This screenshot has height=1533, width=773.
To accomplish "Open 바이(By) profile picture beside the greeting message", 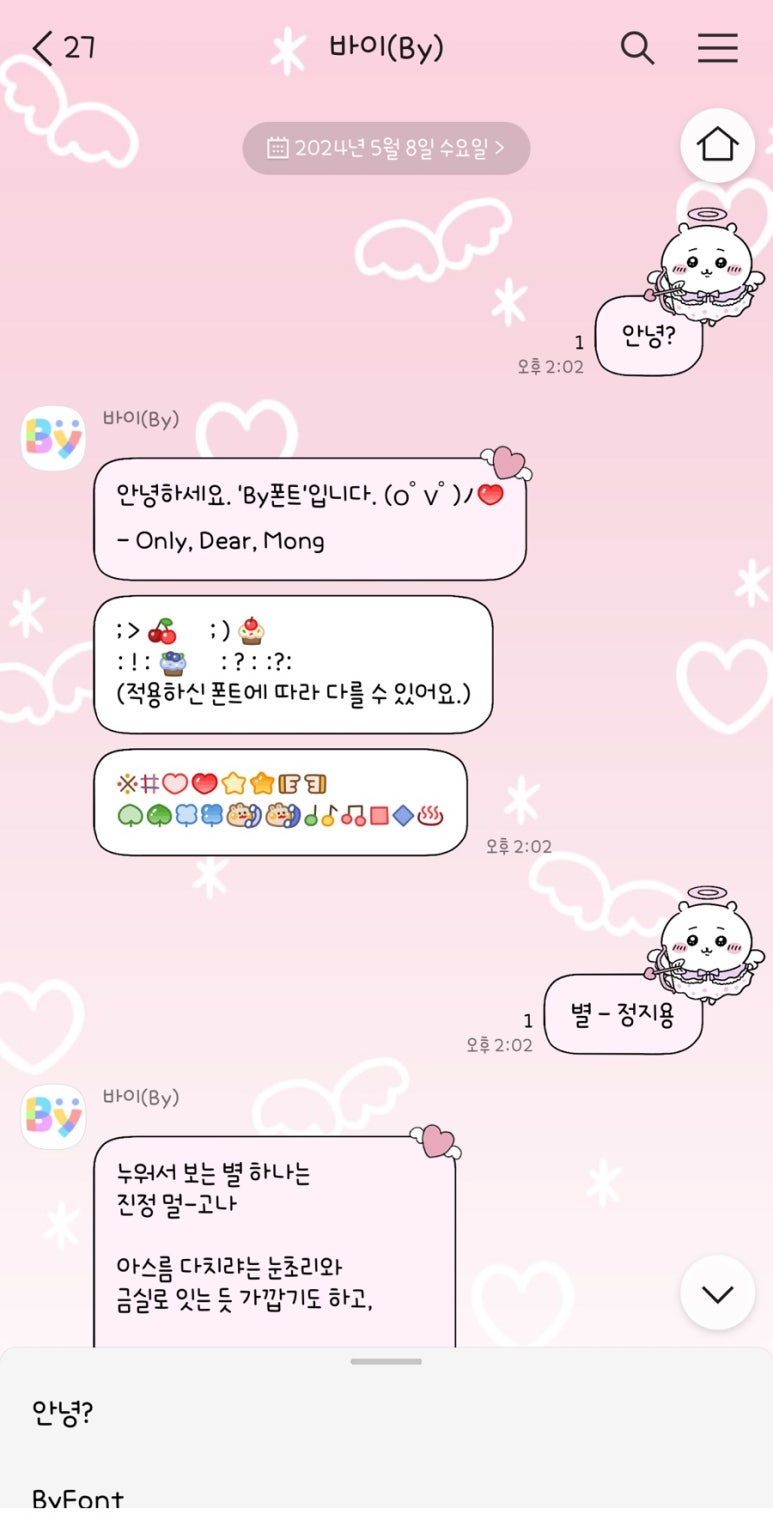I will (x=53, y=437).
